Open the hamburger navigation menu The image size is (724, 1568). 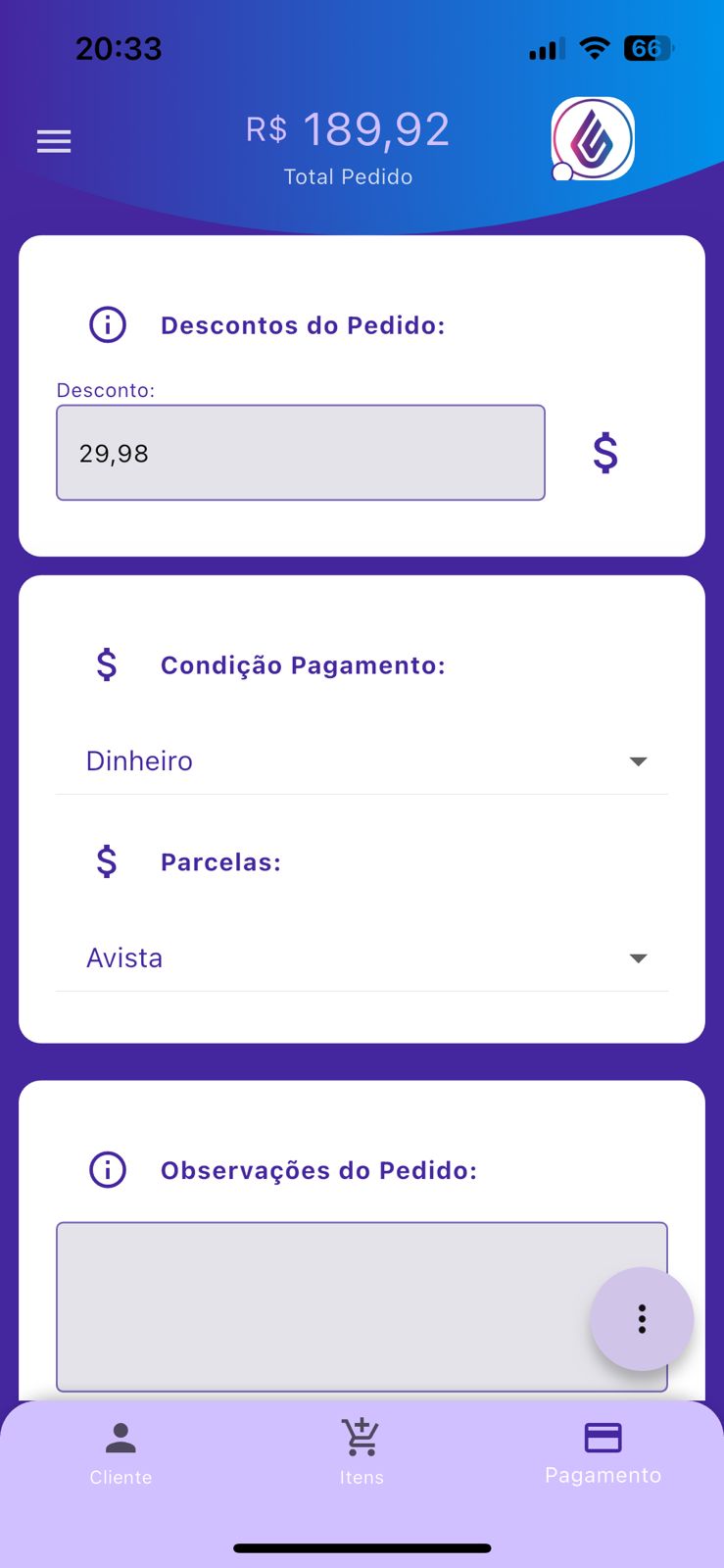(54, 140)
